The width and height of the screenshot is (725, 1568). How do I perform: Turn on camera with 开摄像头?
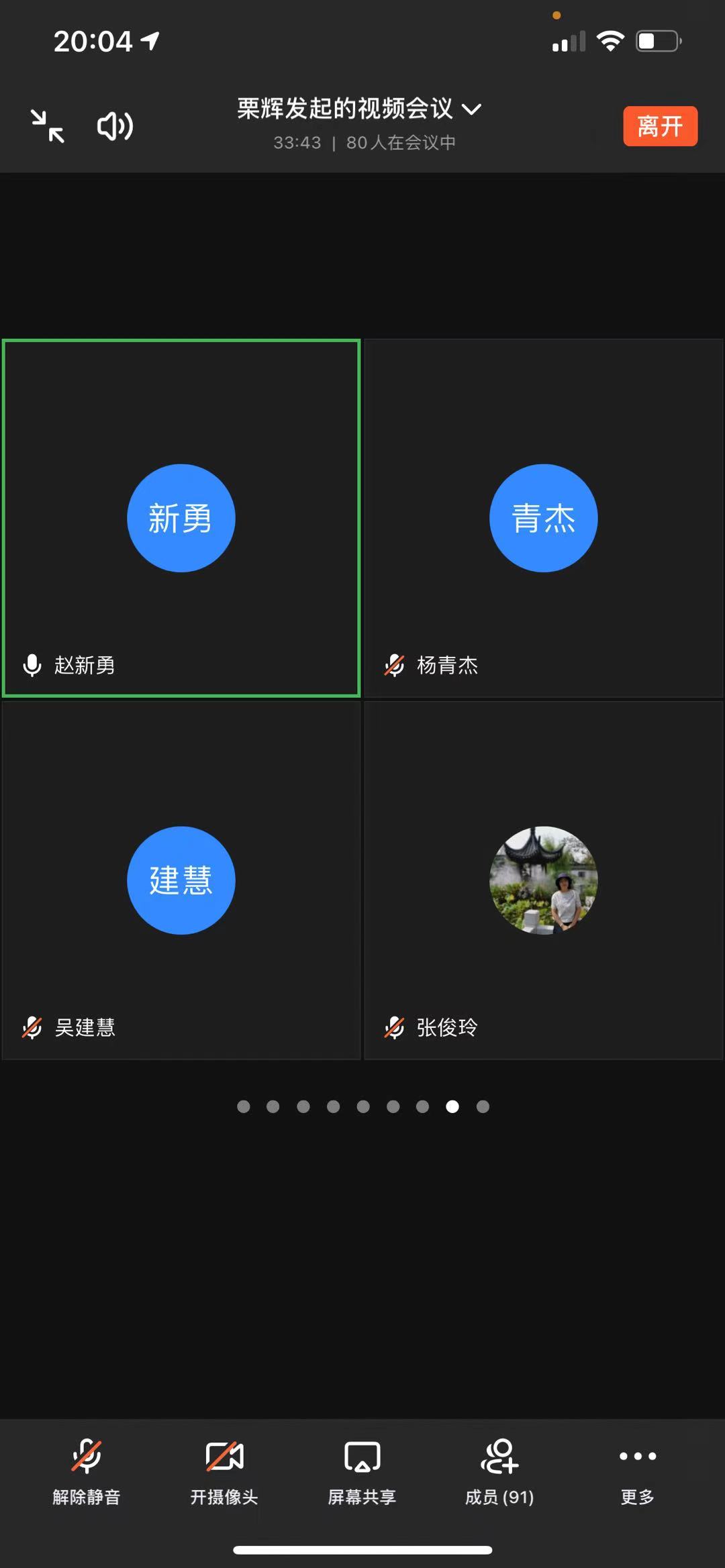[224, 1471]
